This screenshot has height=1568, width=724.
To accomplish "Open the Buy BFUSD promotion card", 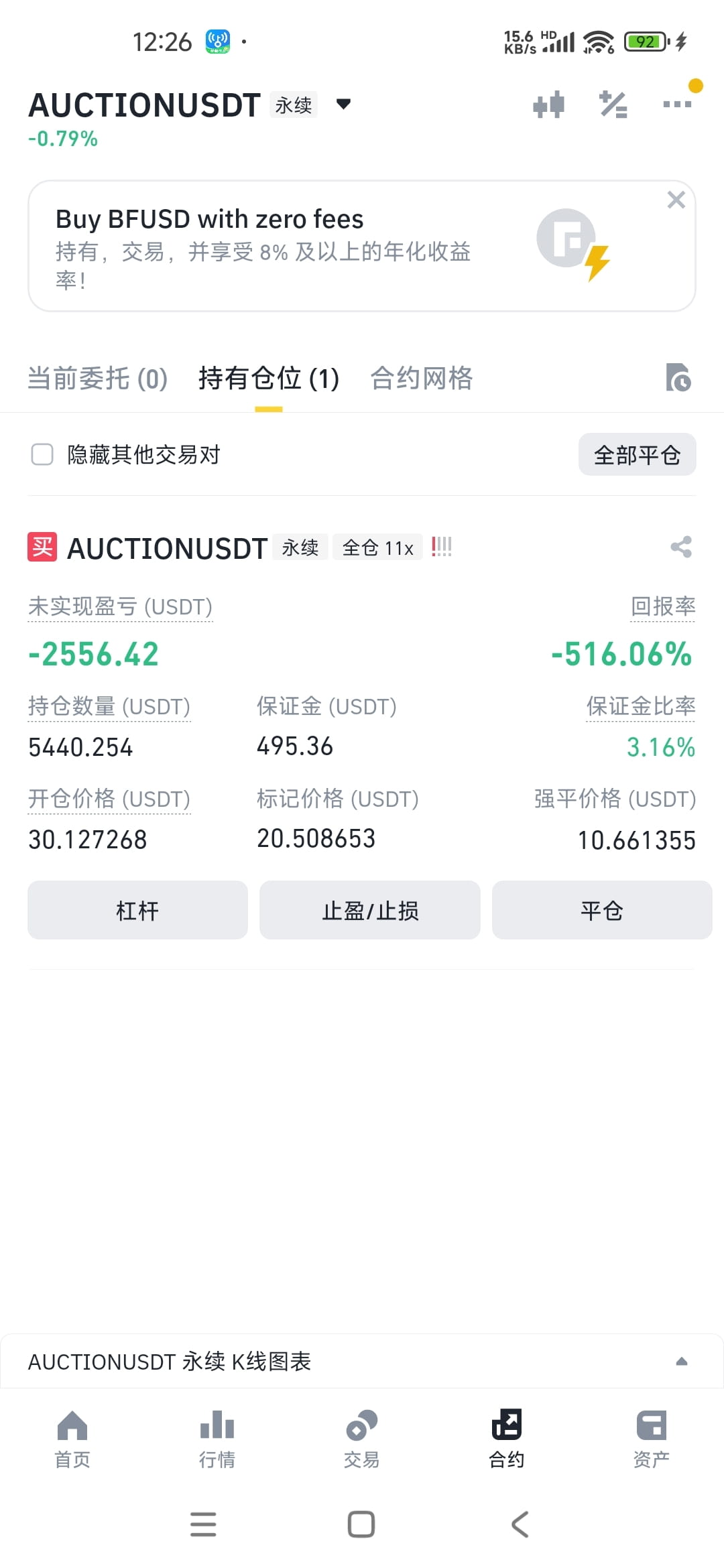I will (x=362, y=246).
